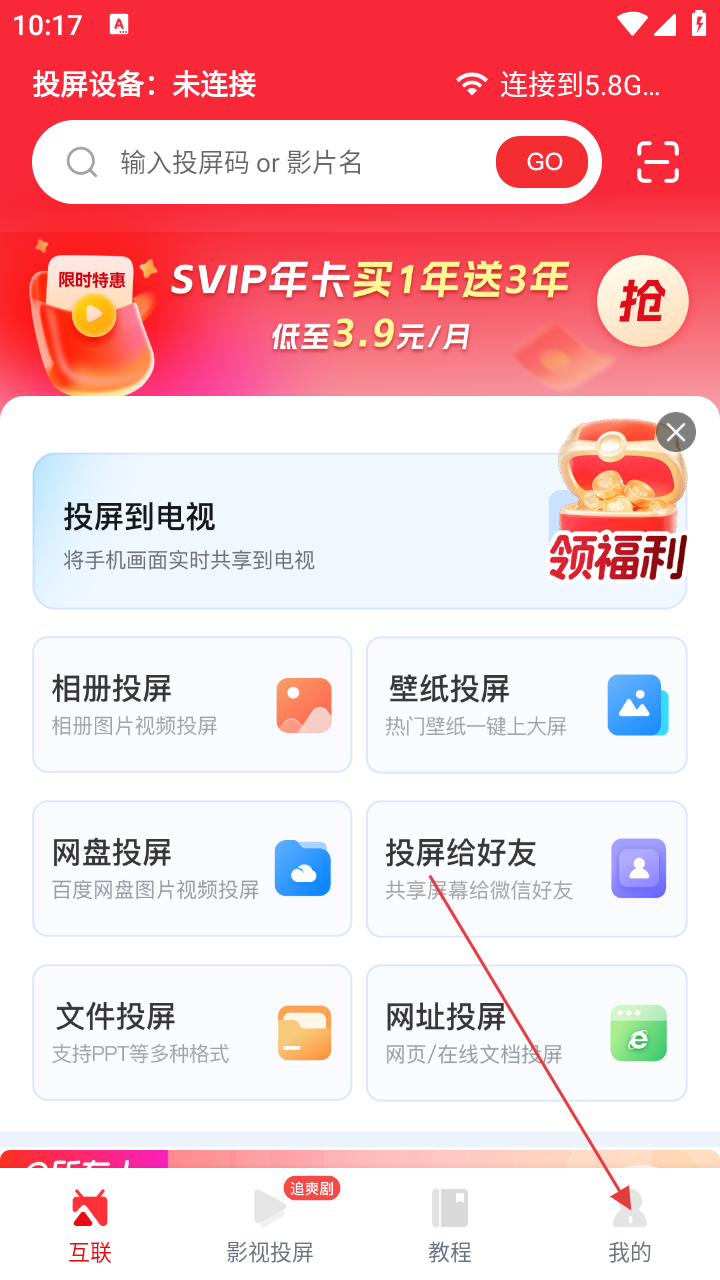Select 壁纸投屏
720x1280 pixels.
pos(526,705)
